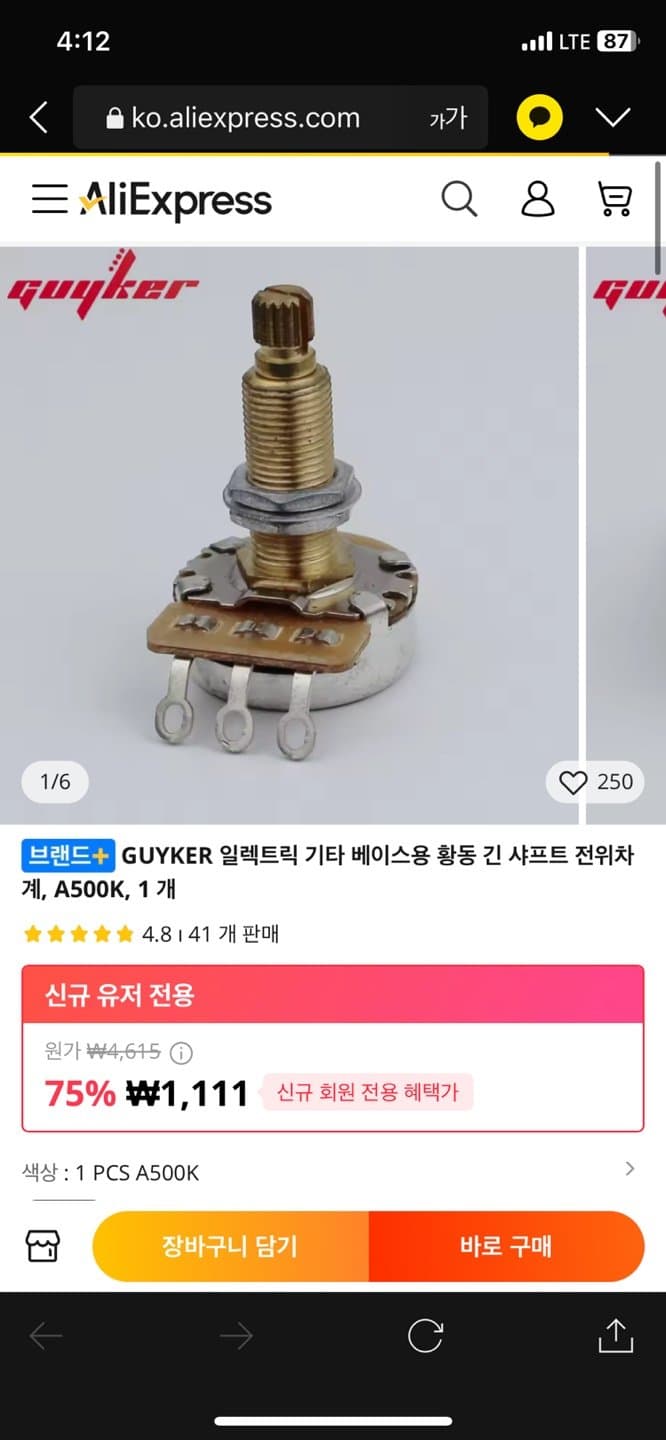Image resolution: width=666 pixels, height=1440 pixels.
Task: Reload the page in browser toolbar
Action: [425, 1336]
